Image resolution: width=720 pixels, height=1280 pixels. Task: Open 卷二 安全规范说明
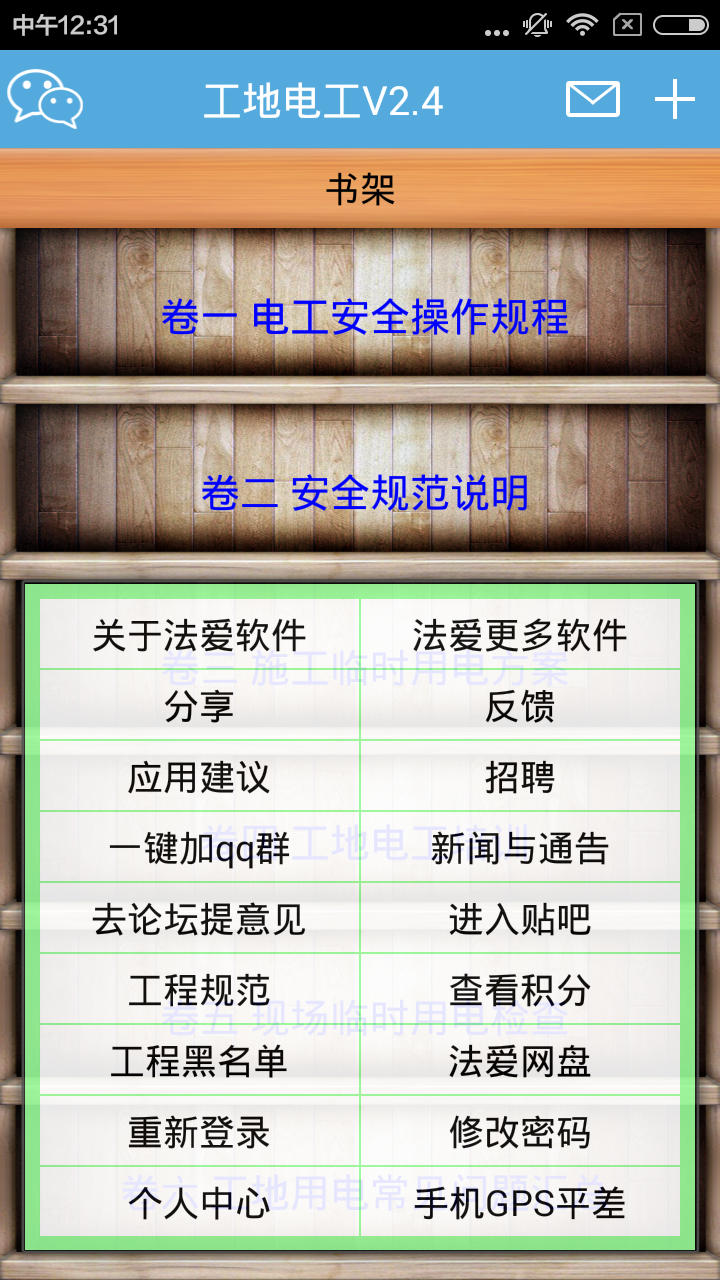coord(364,494)
